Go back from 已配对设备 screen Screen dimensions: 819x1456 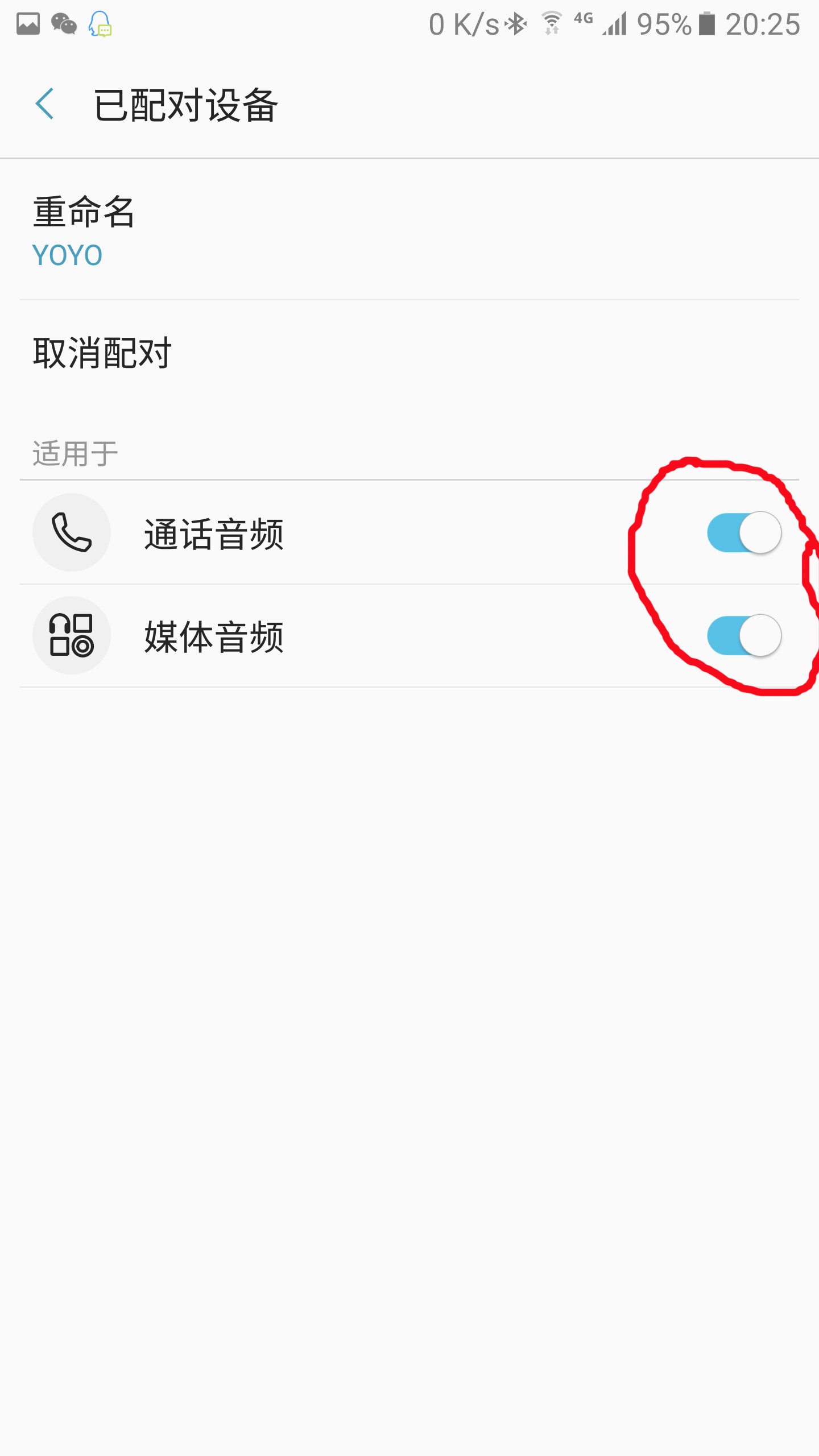44,105
